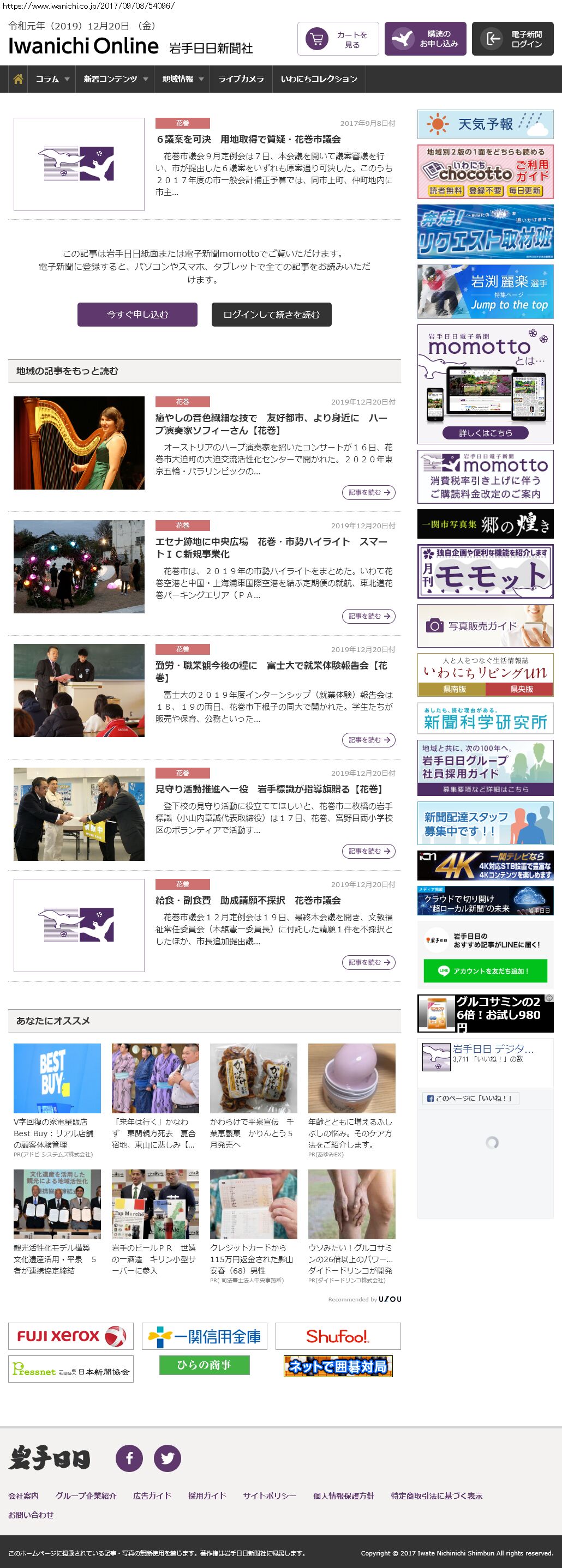Read the harp concert article via 記事を読む
The image size is (562, 1568).
click(x=368, y=492)
